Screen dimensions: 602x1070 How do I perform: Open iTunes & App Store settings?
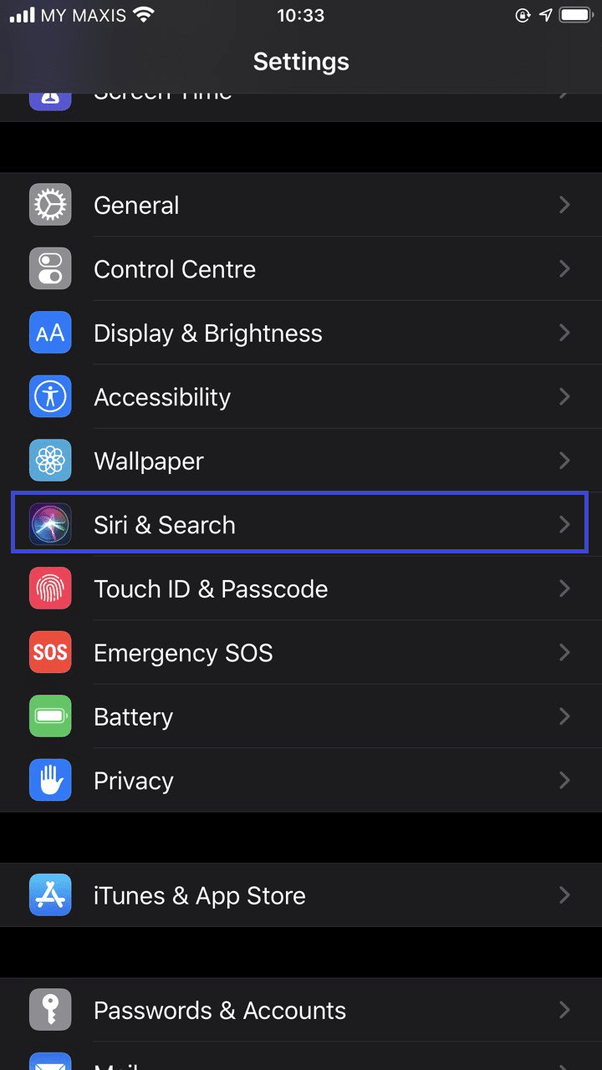coord(300,895)
